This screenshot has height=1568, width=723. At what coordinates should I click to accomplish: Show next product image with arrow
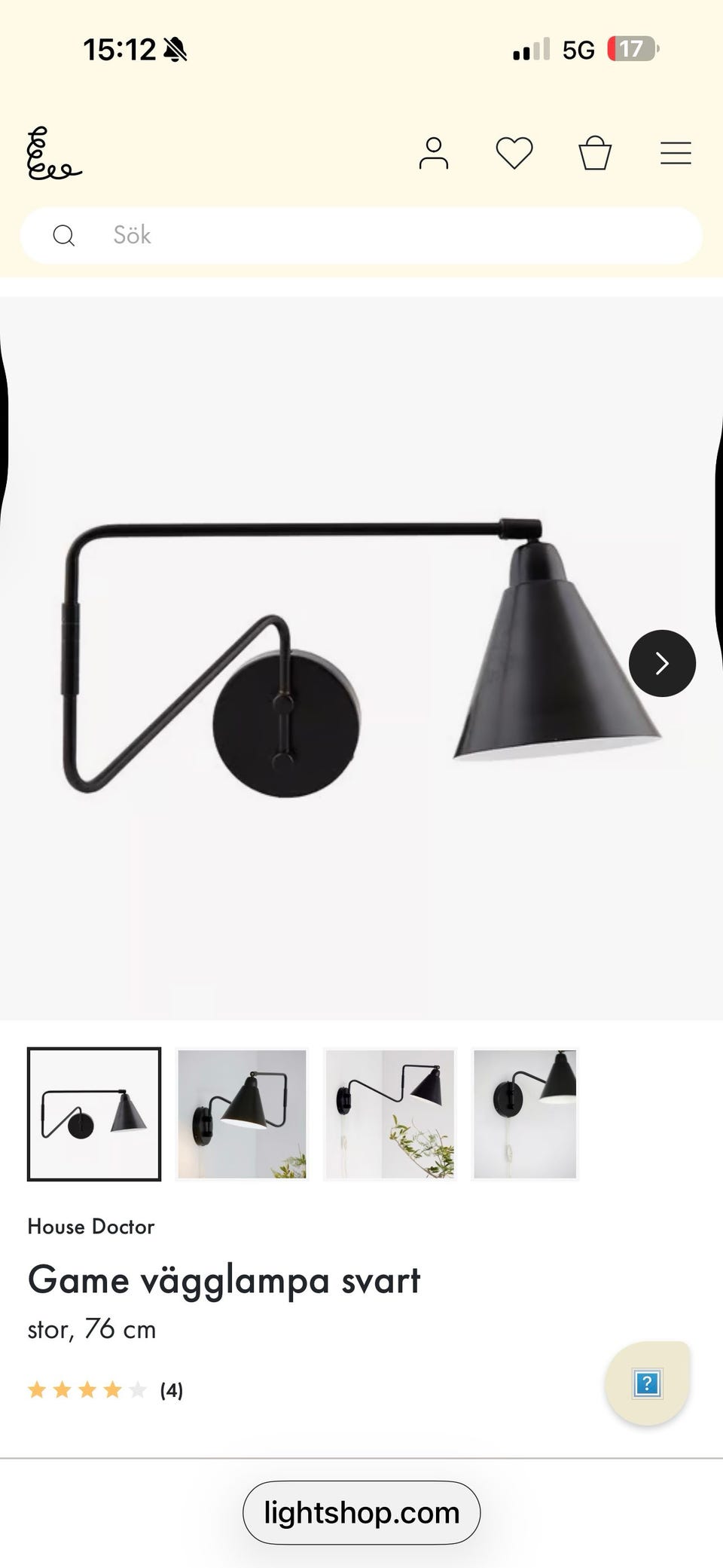click(662, 663)
